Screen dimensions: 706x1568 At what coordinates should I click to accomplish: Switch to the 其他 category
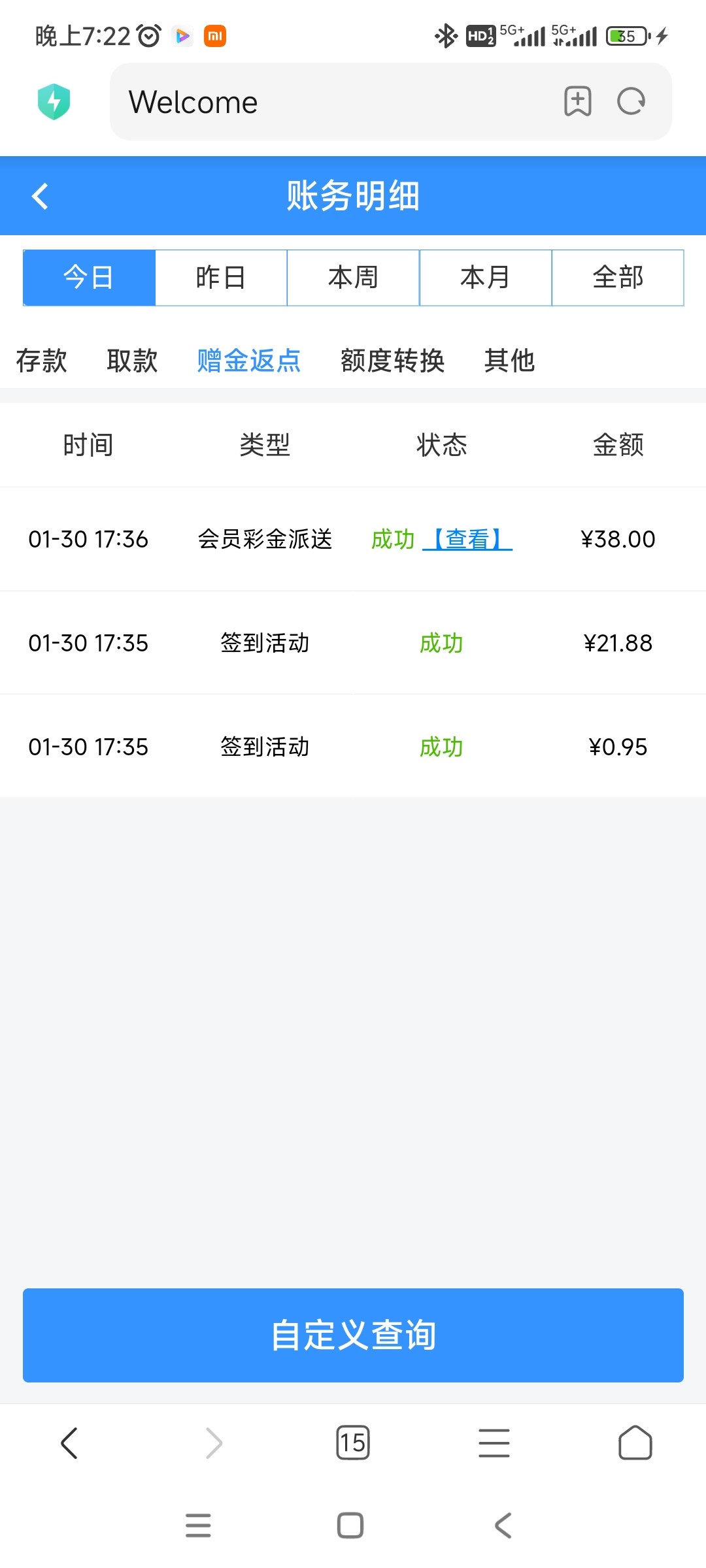tap(509, 361)
